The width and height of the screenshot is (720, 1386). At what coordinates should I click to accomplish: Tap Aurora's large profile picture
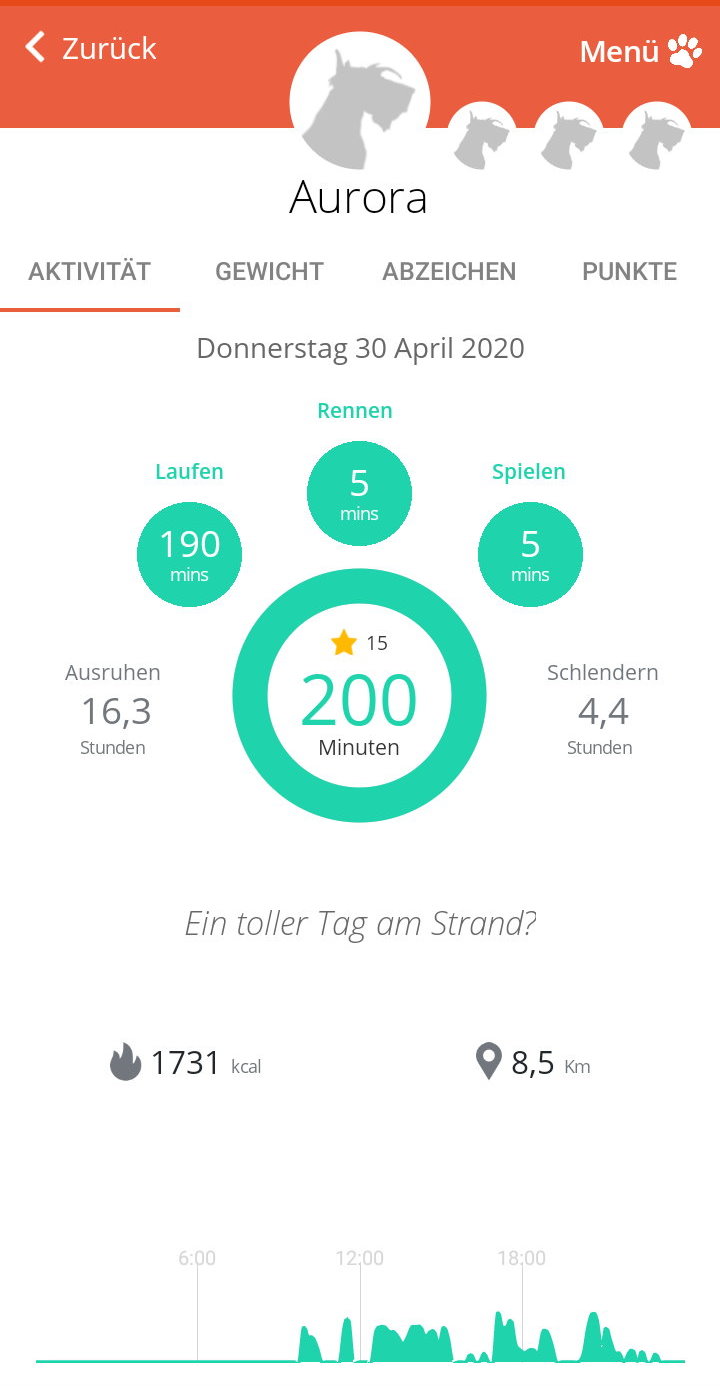pyautogui.click(x=360, y=101)
